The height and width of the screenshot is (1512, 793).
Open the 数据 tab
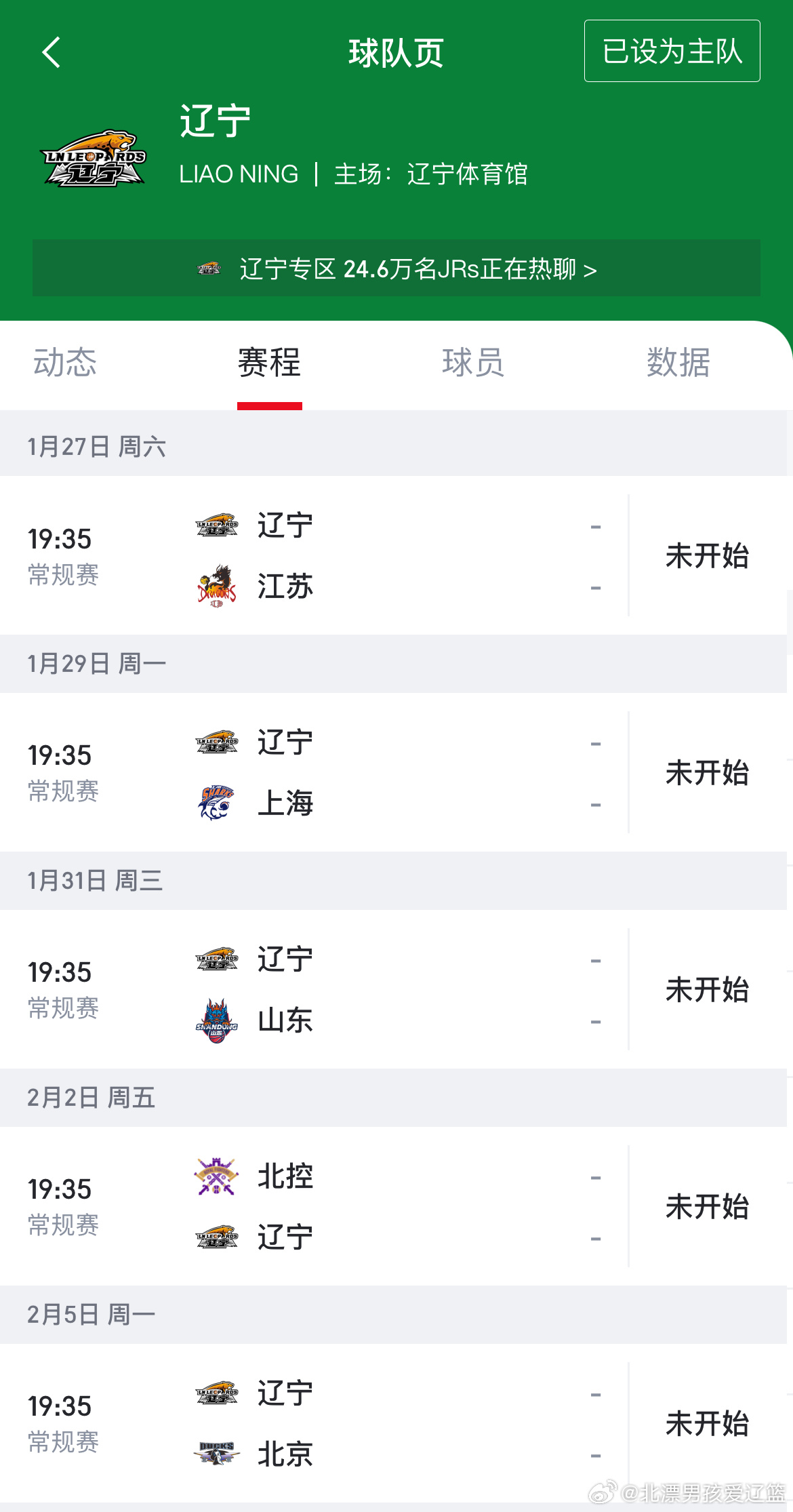click(678, 362)
